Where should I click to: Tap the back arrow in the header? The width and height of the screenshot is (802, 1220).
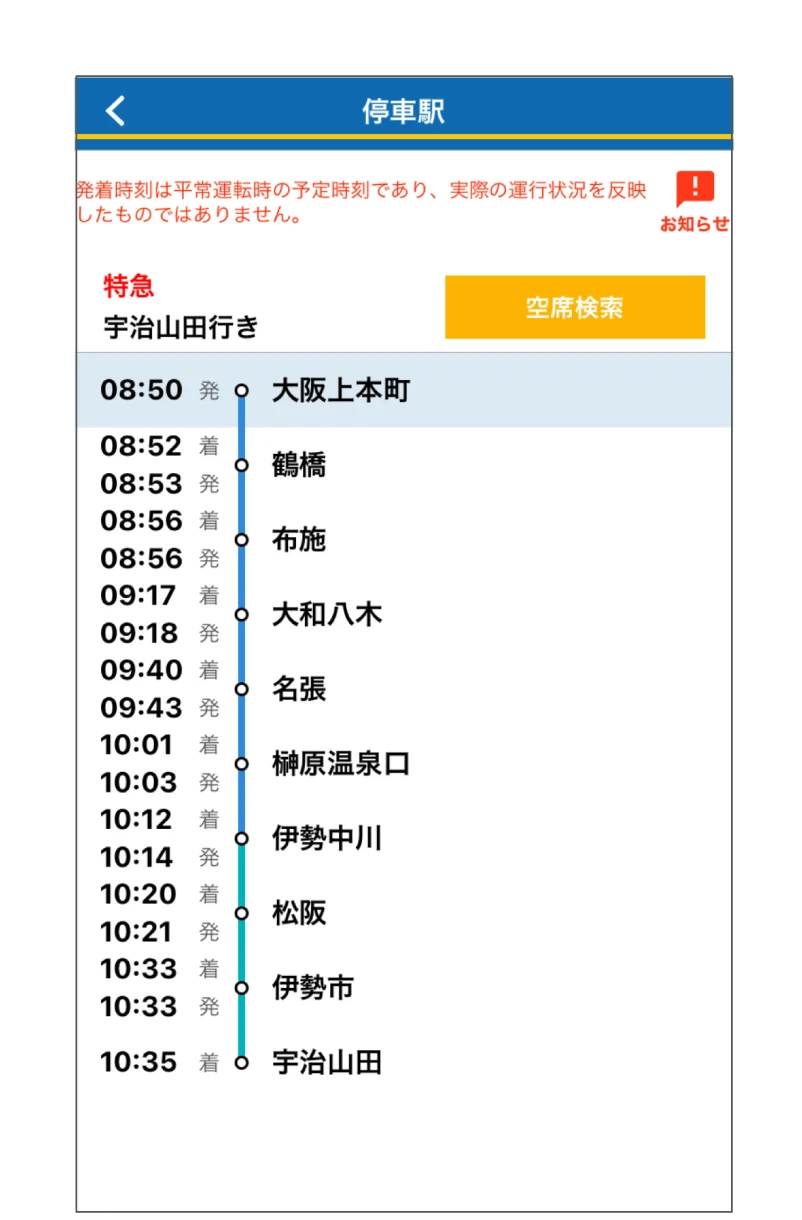tap(114, 110)
